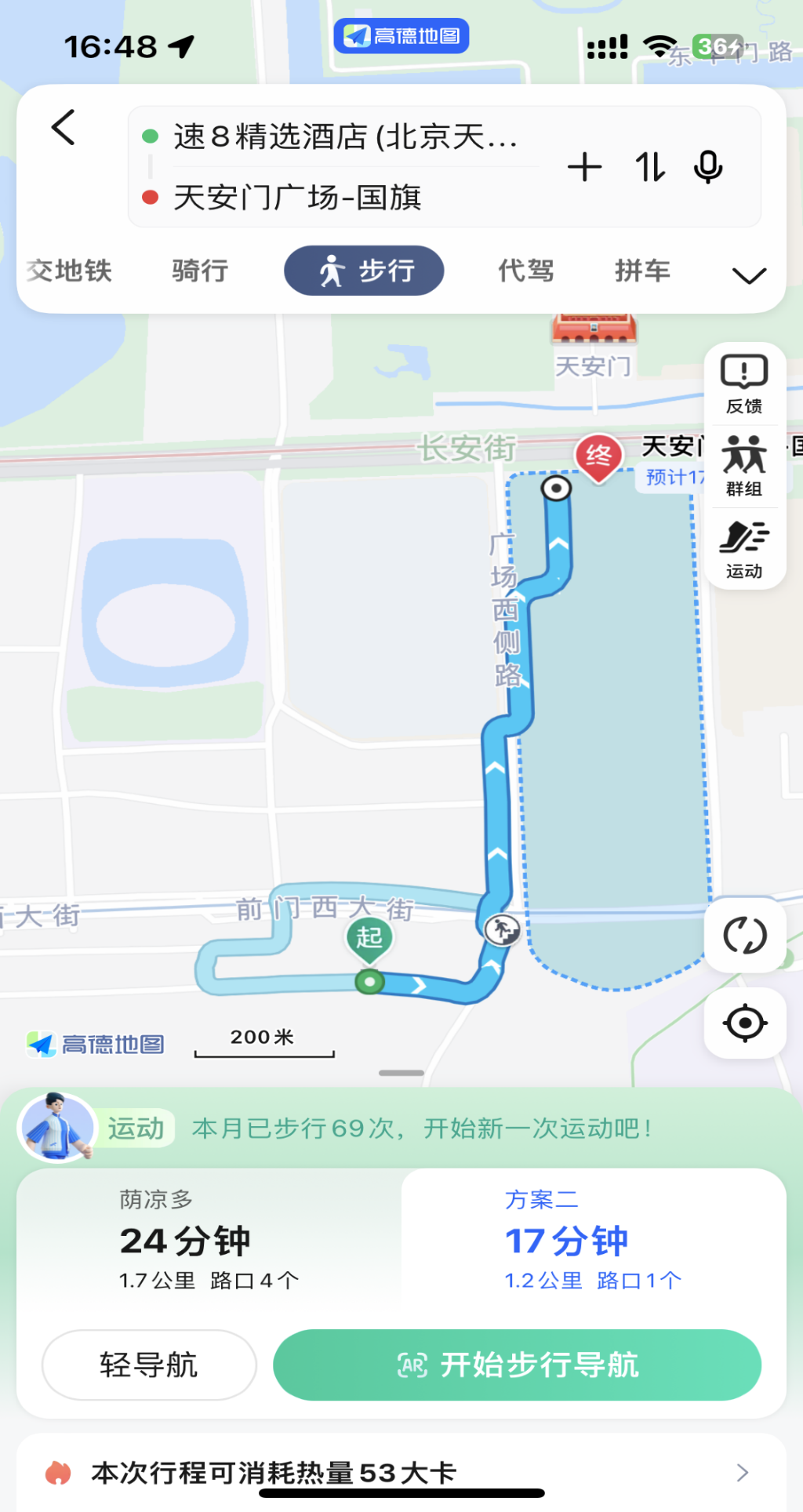This screenshot has width=803, height=1512.
Task: Choose the 方案二 17分钟 route
Action: pos(594,1240)
